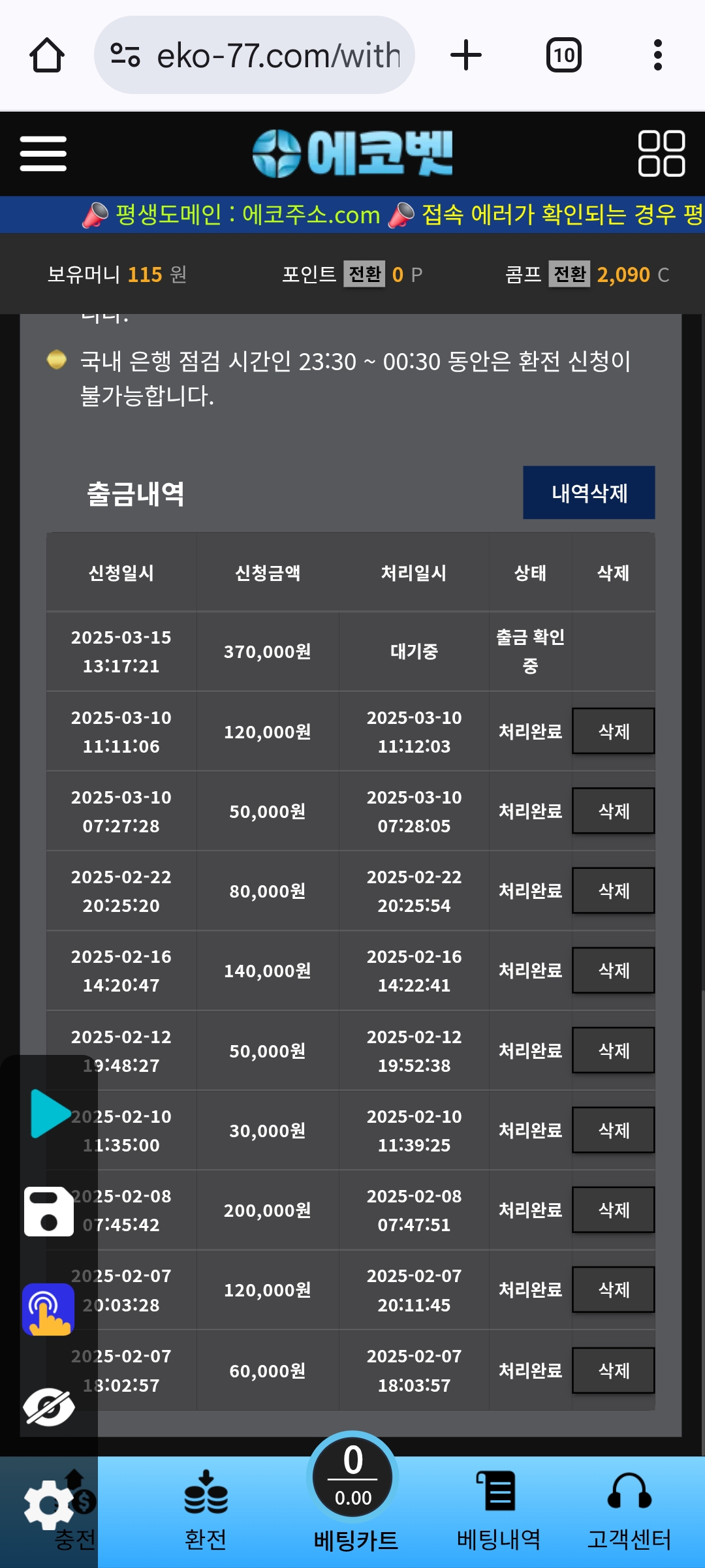Open the browser overflow menu

click(657, 55)
